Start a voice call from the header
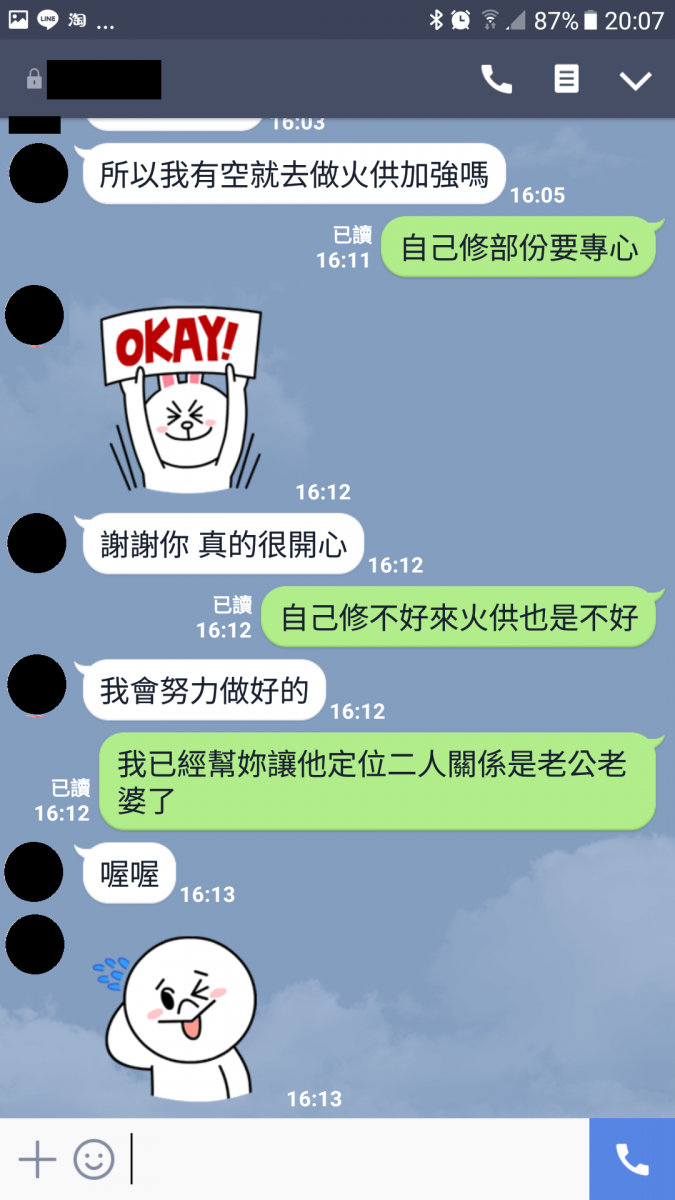The image size is (675, 1200). (x=496, y=79)
